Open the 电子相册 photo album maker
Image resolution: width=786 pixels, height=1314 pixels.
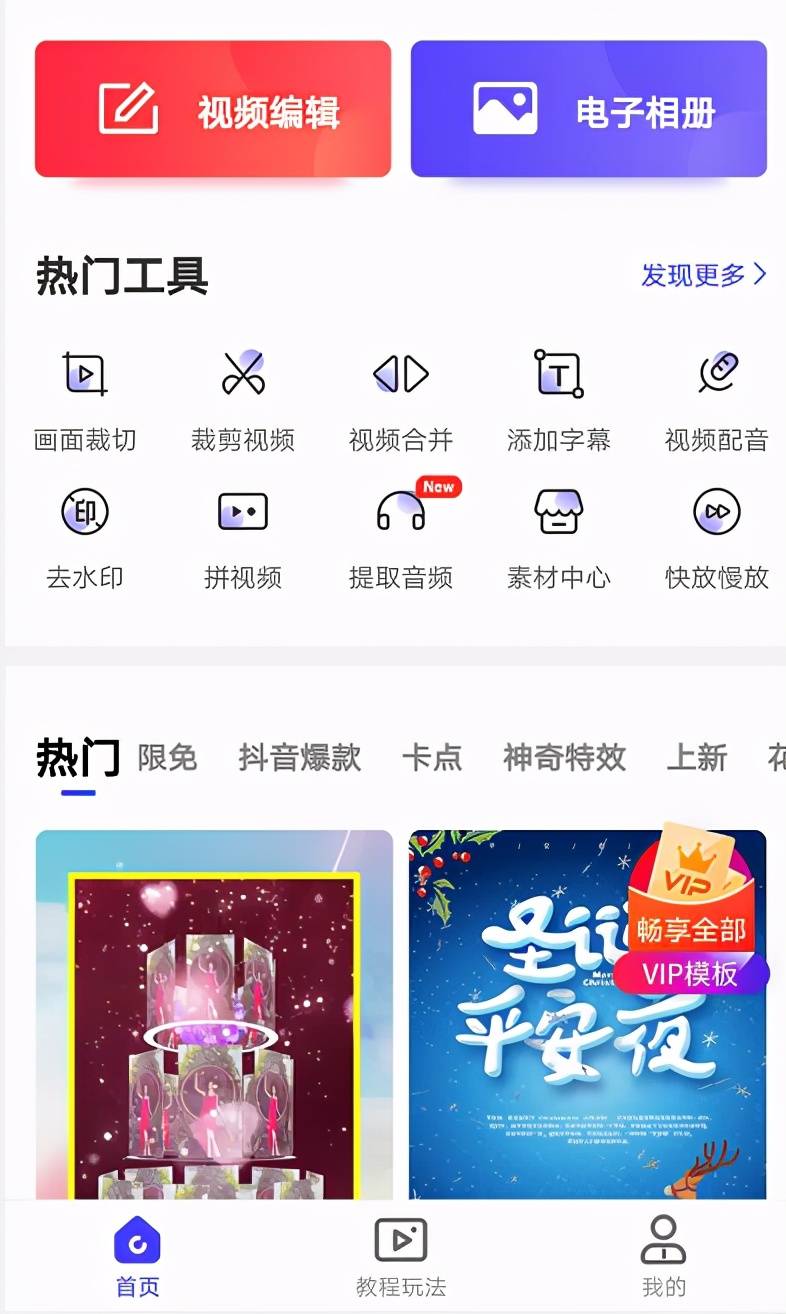pos(588,109)
